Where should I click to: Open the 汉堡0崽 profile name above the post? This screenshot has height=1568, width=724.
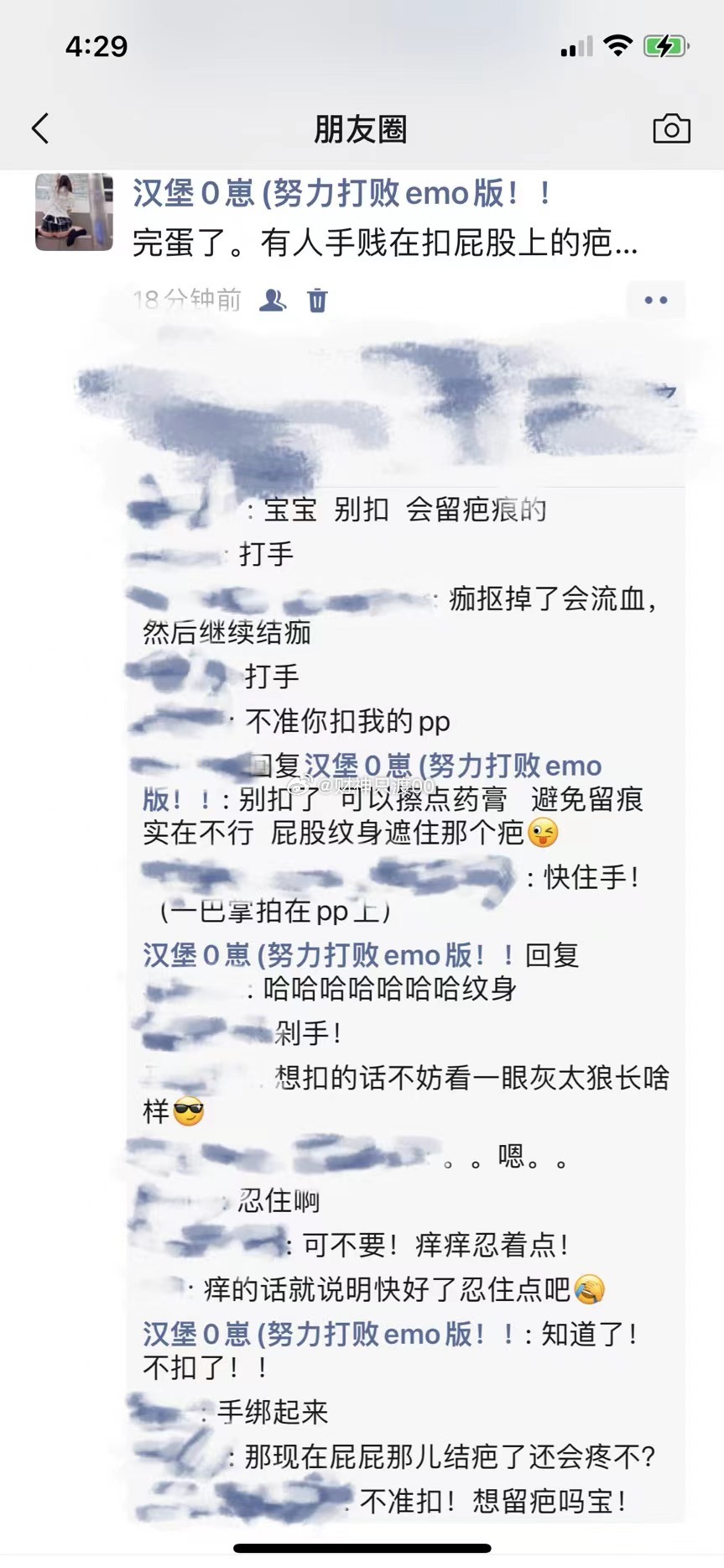click(x=341, y=194)
